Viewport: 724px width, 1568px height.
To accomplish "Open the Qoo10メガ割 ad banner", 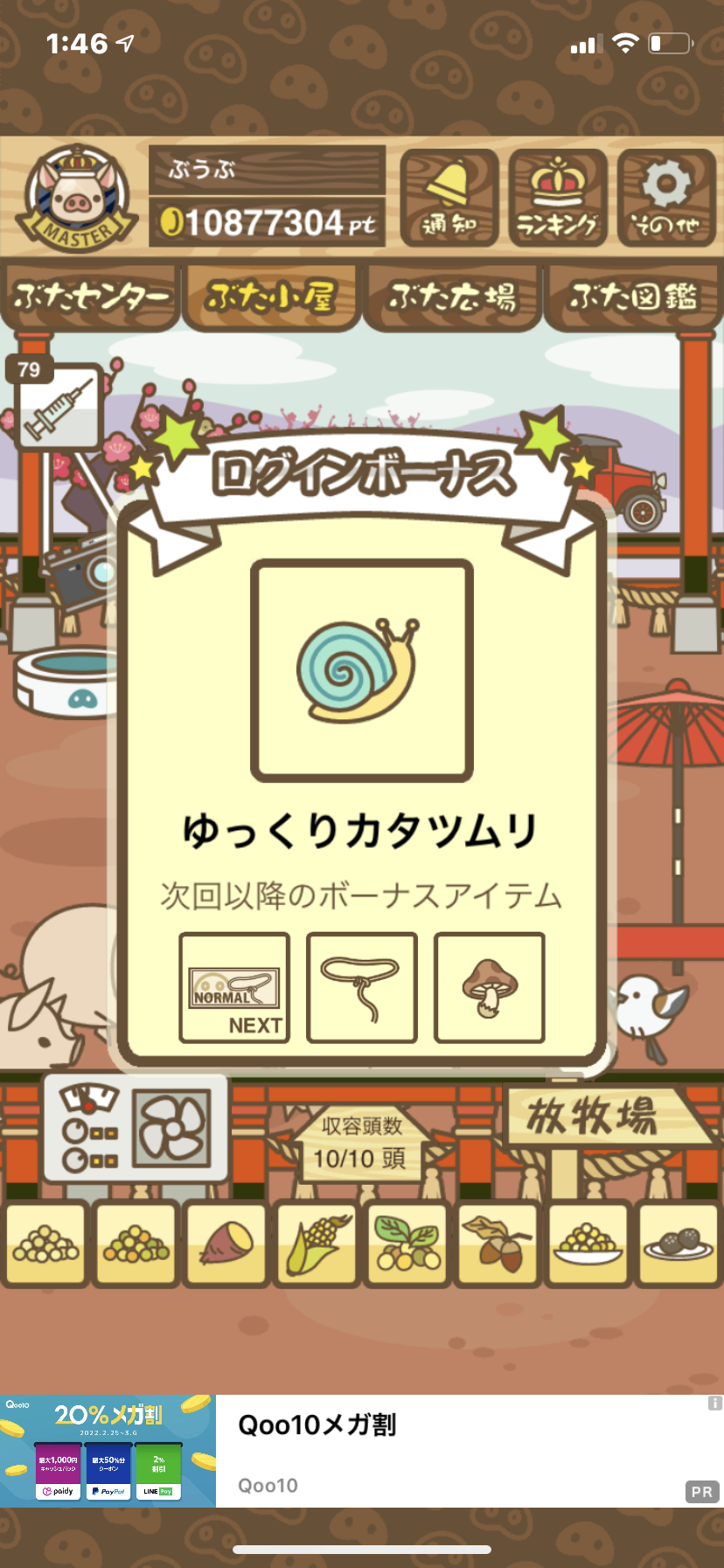I will (x=362, y=1451).
